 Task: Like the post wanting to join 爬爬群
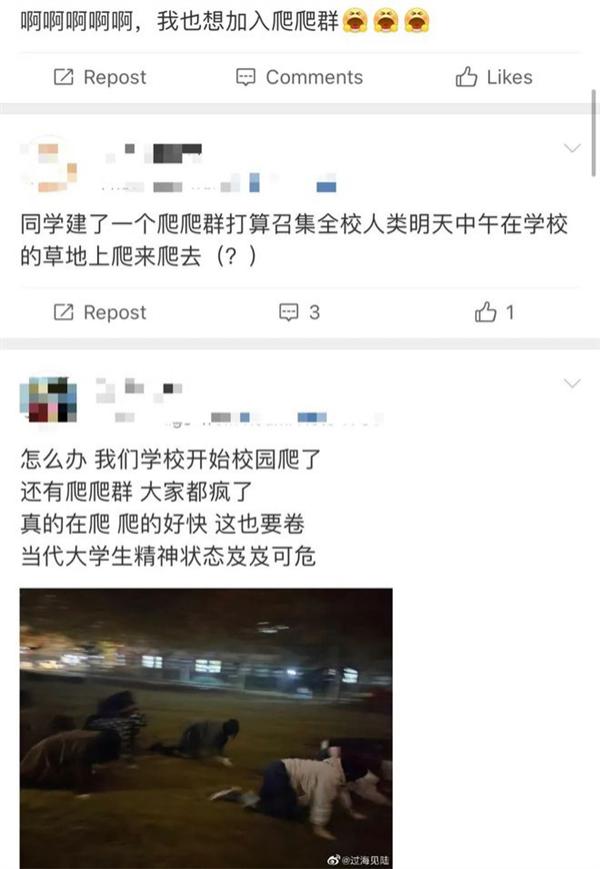[494, 77]
